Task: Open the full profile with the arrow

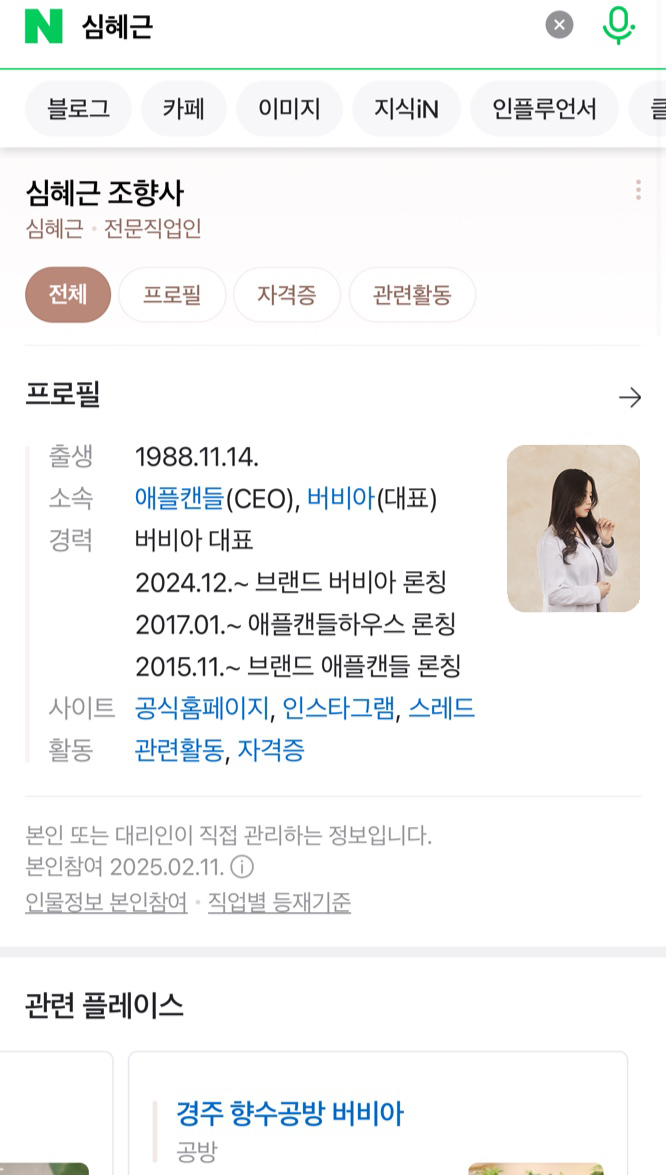Action: tap(630, 398)
